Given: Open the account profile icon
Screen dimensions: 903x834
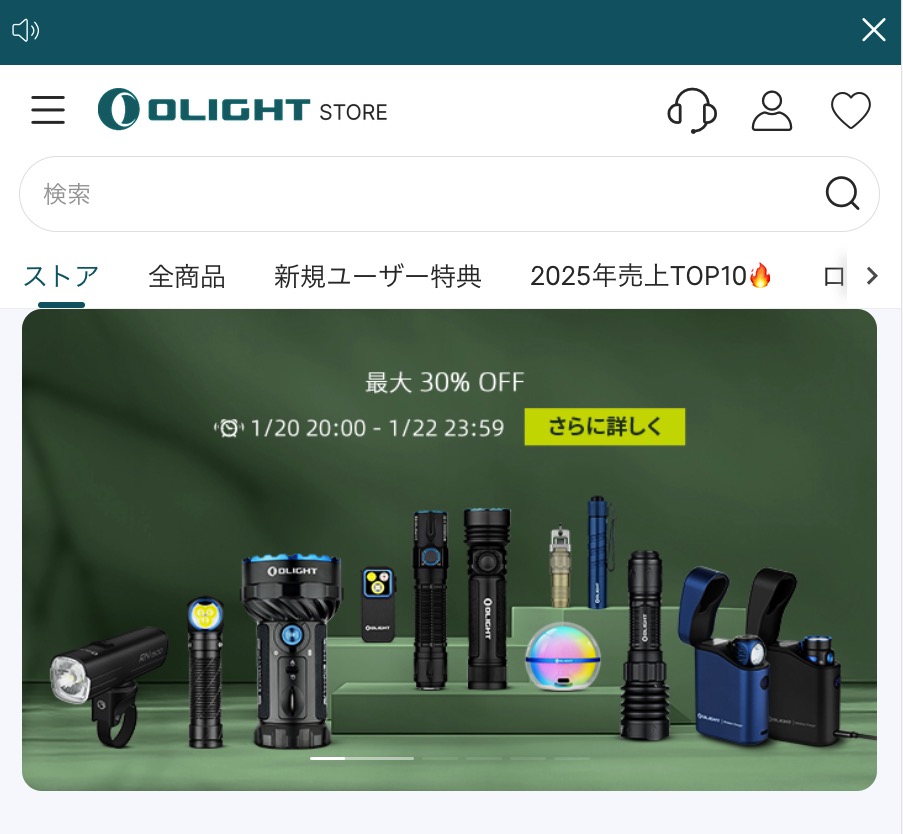Looking at the screenshot, I should 771,110.
